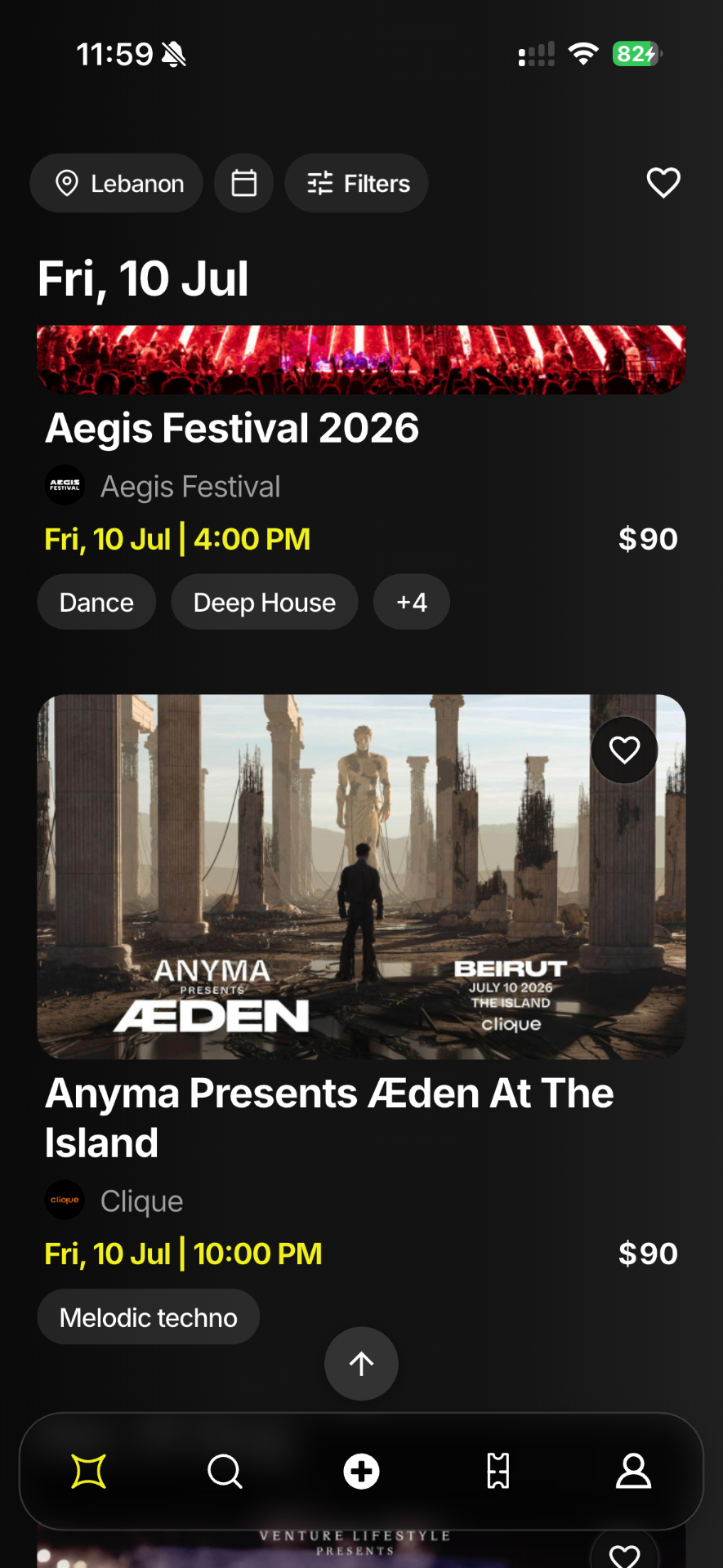Expand the +4 more genres chip
723x1568 pixels.
[x=412, y=602]
